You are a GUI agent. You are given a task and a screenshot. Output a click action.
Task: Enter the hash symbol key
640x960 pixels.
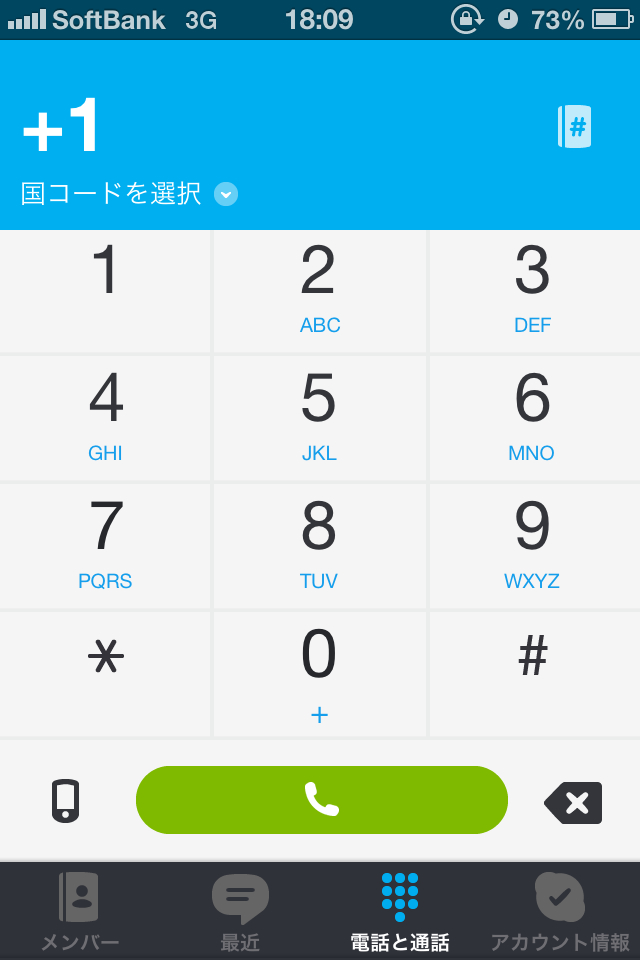pos(533,674)
